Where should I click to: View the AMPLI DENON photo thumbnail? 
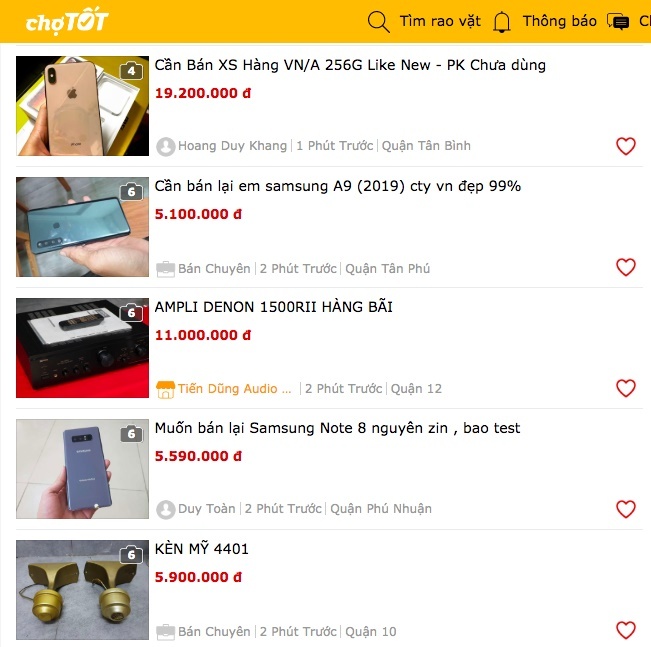point(82,348)
